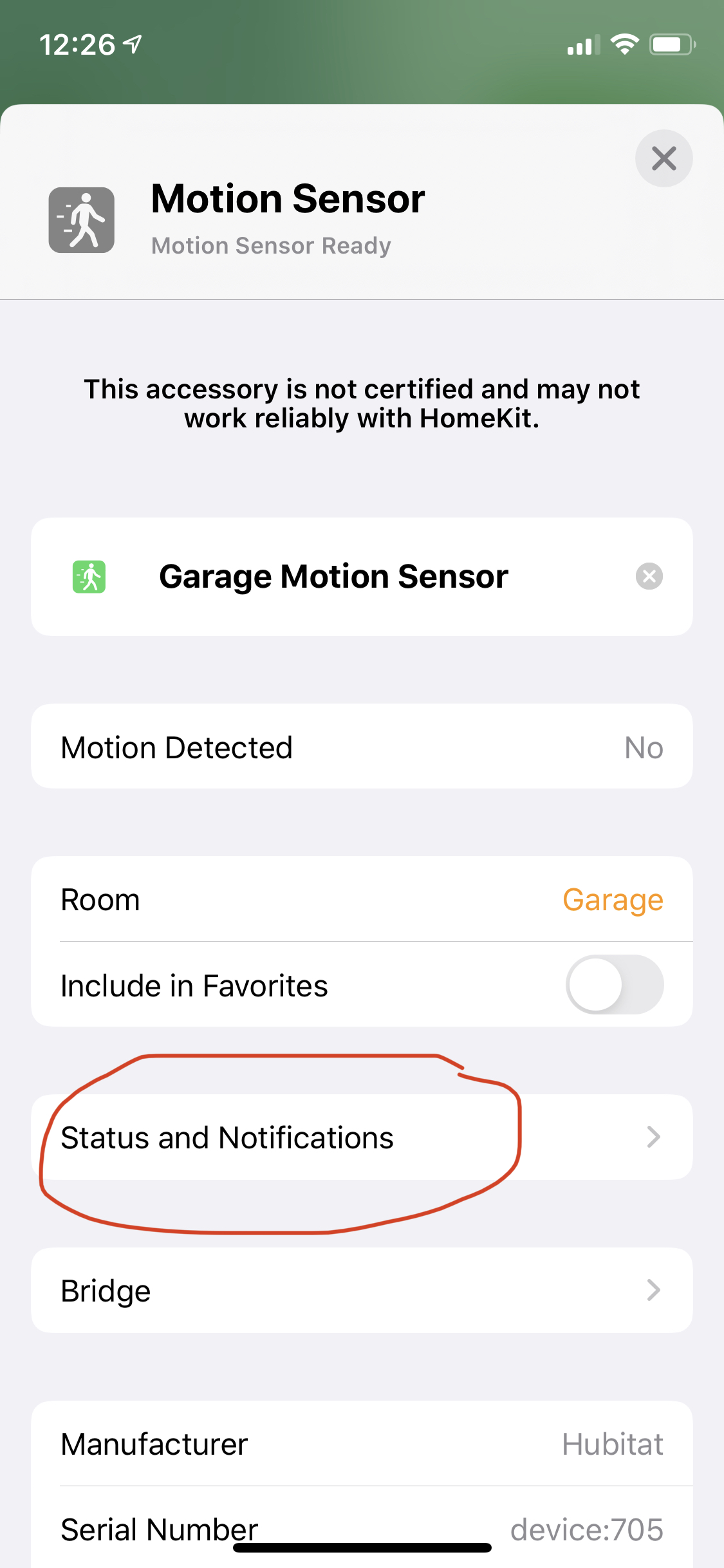Enable Include in Favorites switch
Viewport: 724px width, 1568px height.
click(x=615, y=985)
